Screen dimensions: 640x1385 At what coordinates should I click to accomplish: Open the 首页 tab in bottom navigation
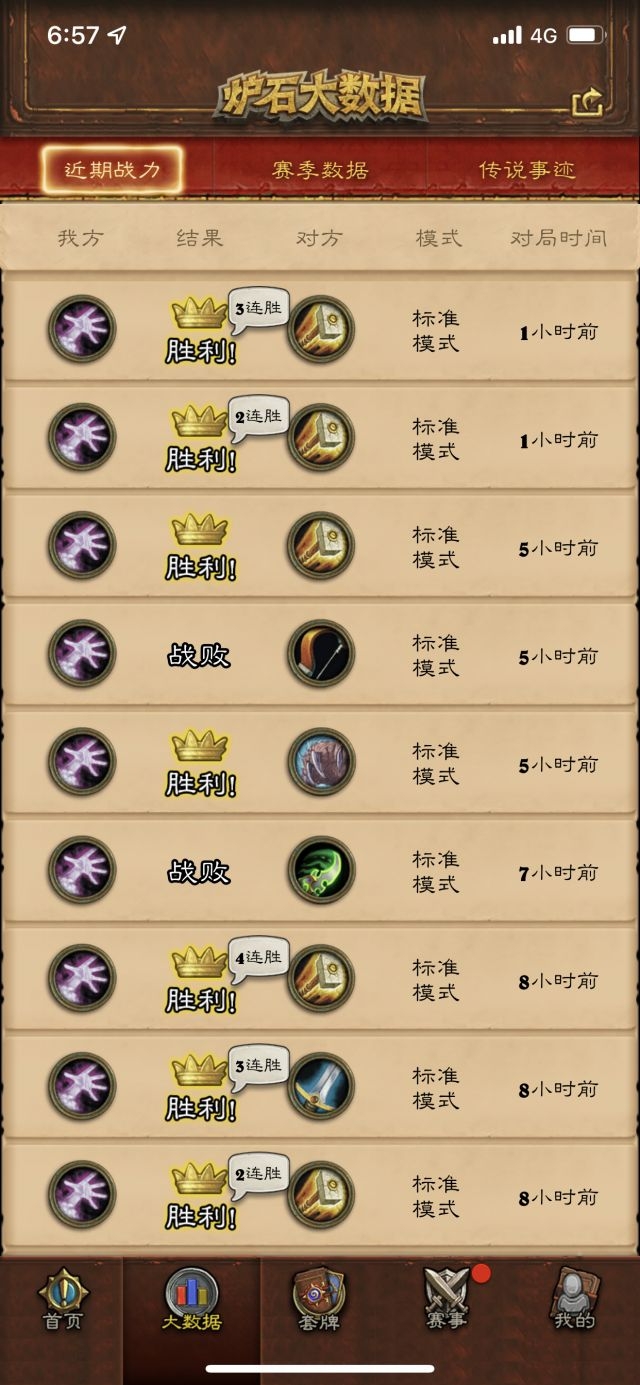pyautogui.click(x=63, y=1299)
